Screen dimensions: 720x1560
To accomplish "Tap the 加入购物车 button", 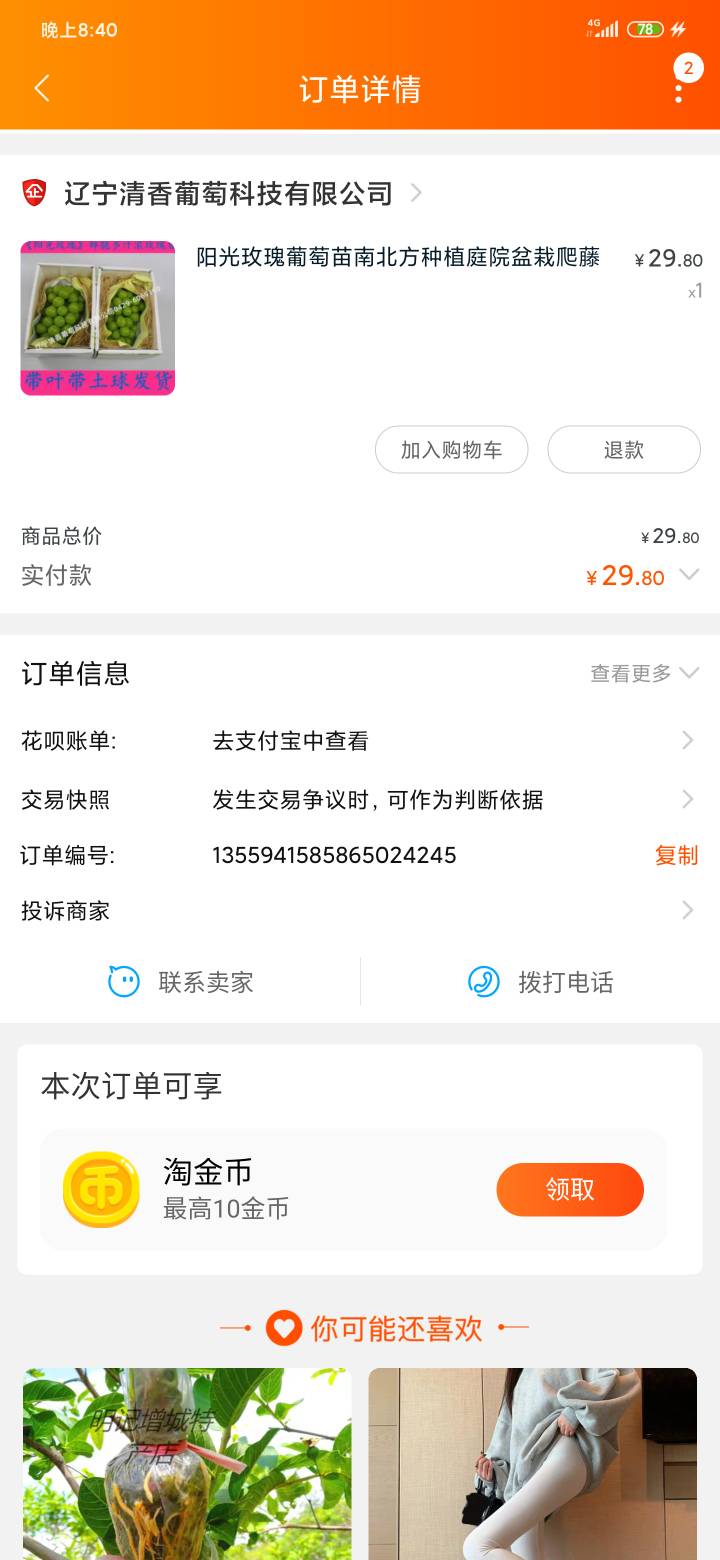I will click(451, 450).
